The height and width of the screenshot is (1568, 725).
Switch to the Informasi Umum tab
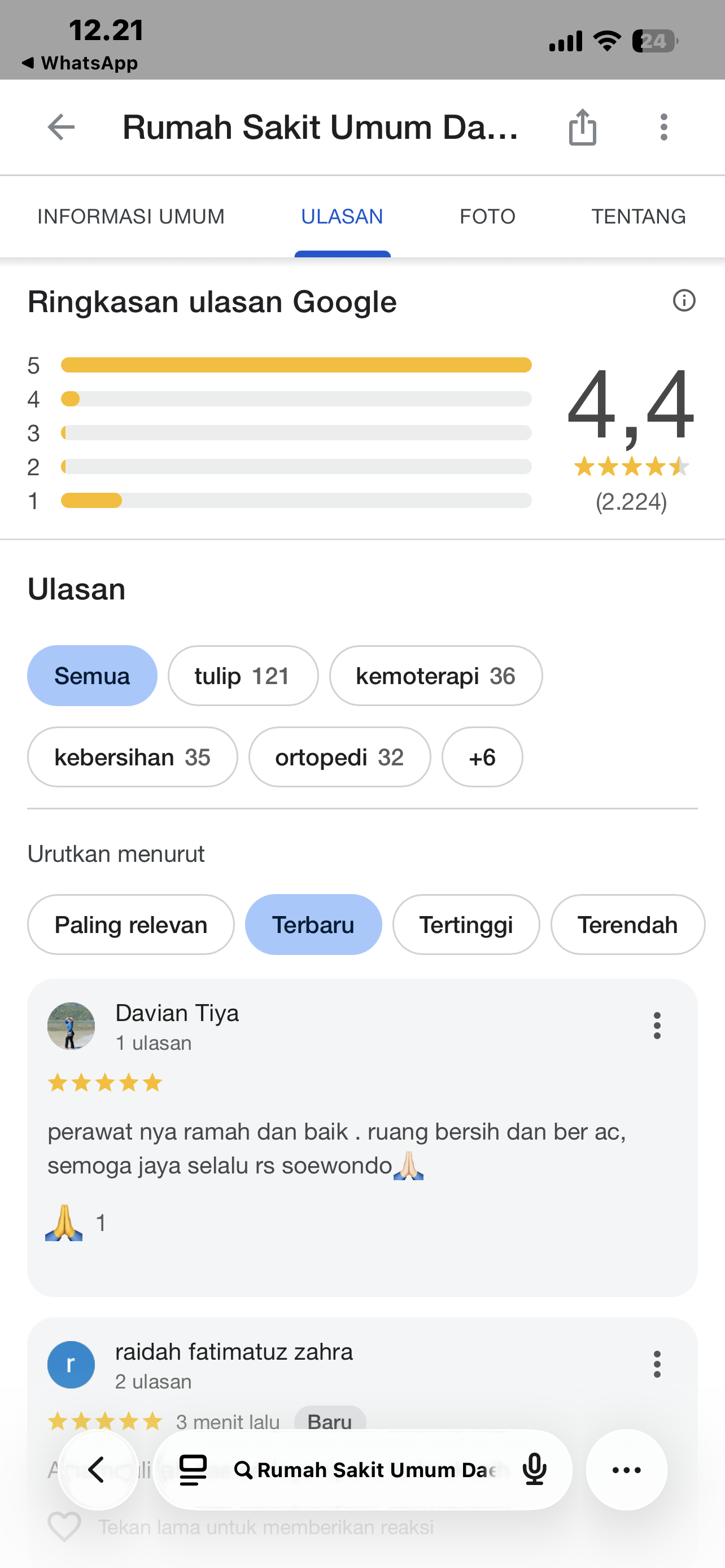tap(131, 217)
